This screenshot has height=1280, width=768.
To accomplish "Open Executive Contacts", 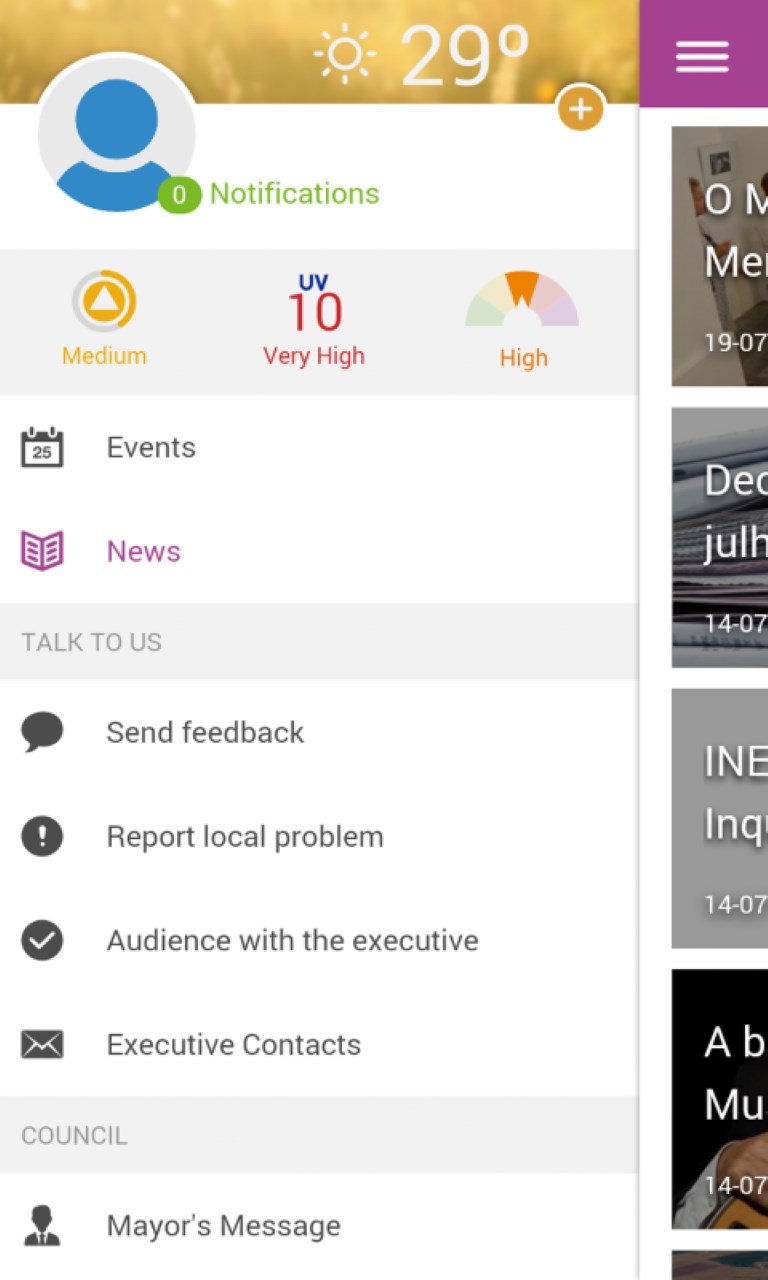I will coord(233,1044).
